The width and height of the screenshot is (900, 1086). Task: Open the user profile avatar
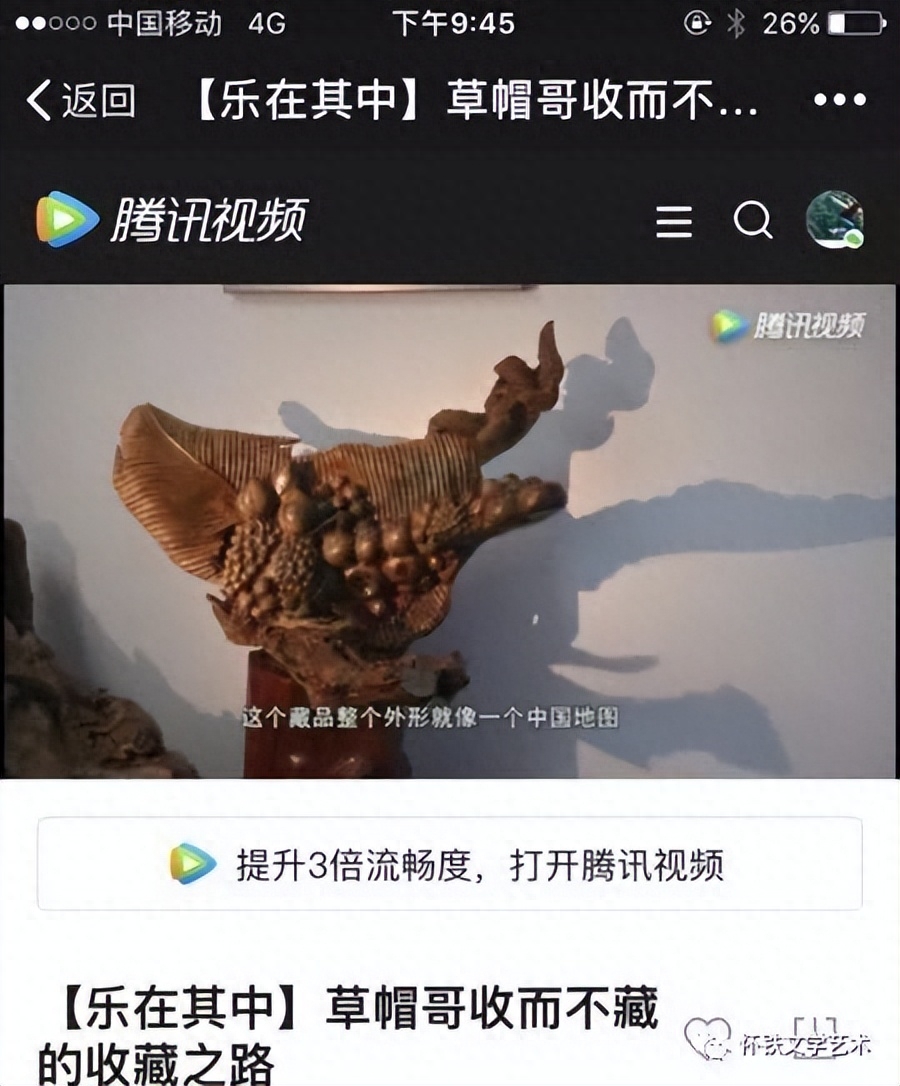[x=834, y=219]
